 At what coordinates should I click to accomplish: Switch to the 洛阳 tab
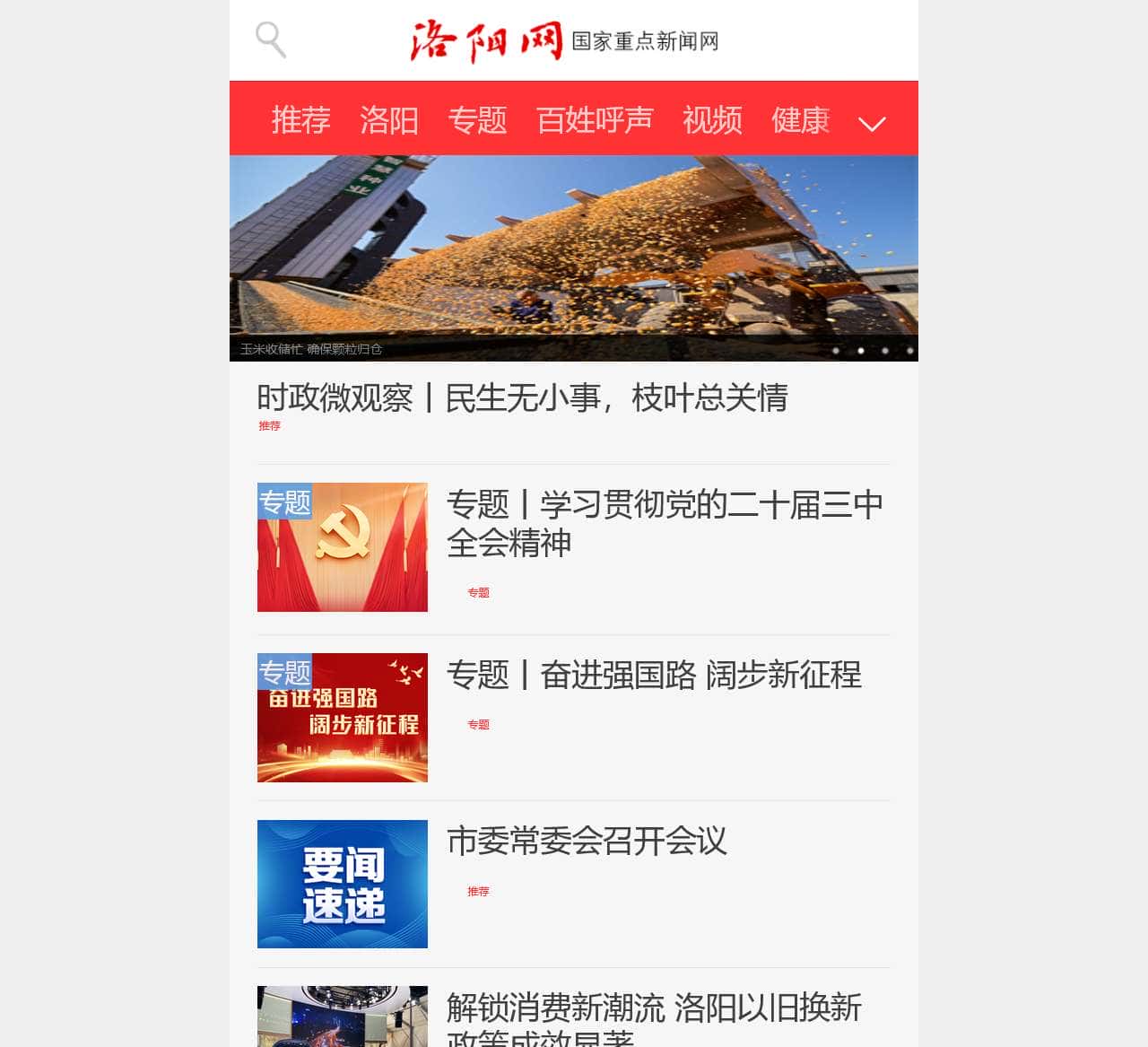pyautogui.click(x=389, y=119)
